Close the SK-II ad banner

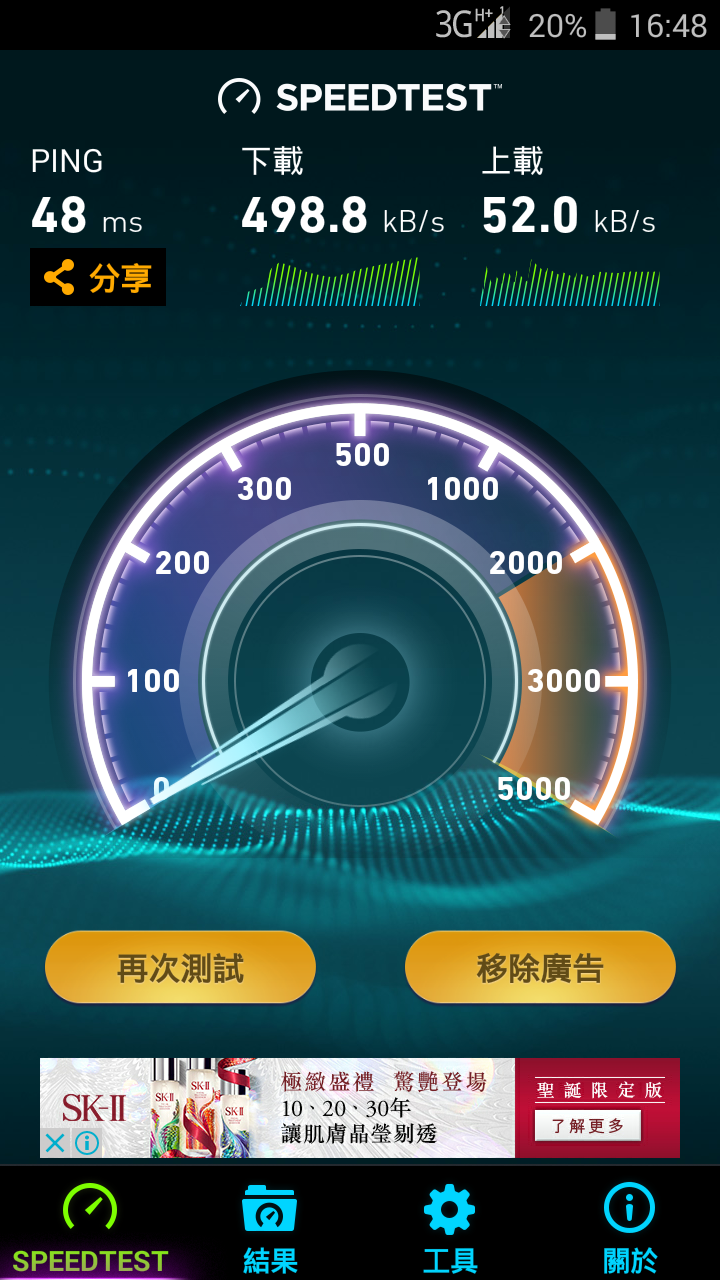55,1143
